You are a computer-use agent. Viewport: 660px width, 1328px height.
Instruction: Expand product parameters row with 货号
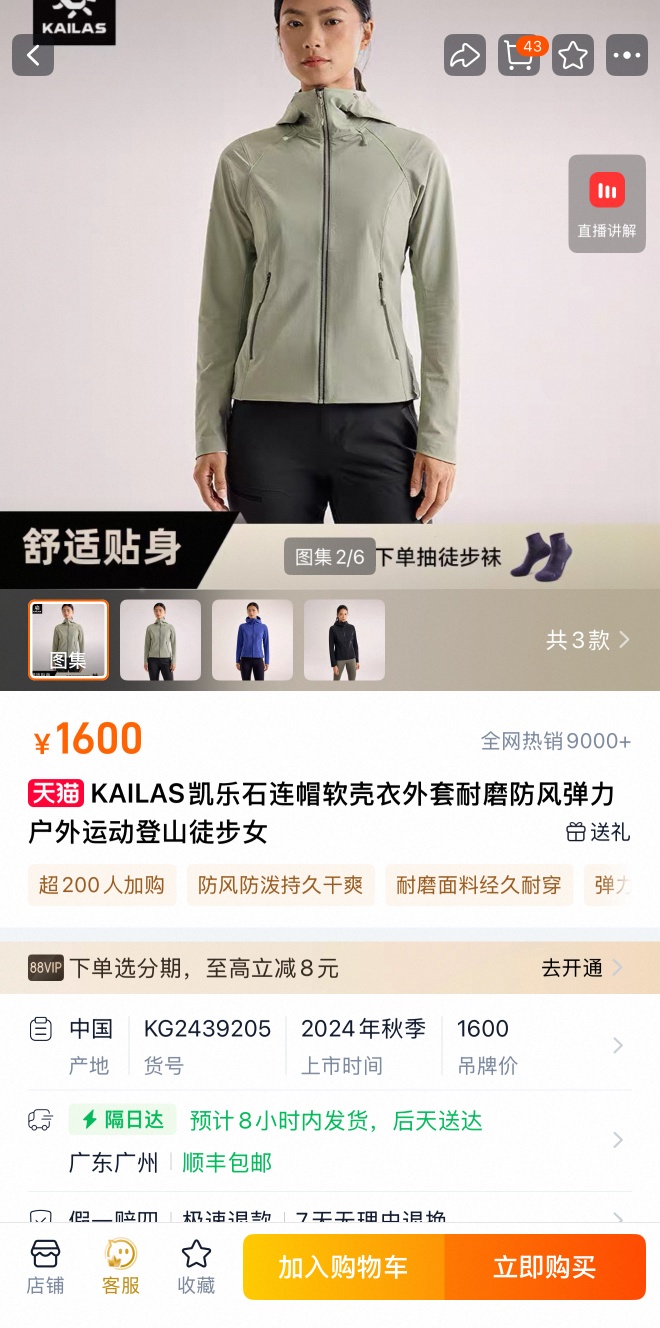click(x=330, y=1046)
